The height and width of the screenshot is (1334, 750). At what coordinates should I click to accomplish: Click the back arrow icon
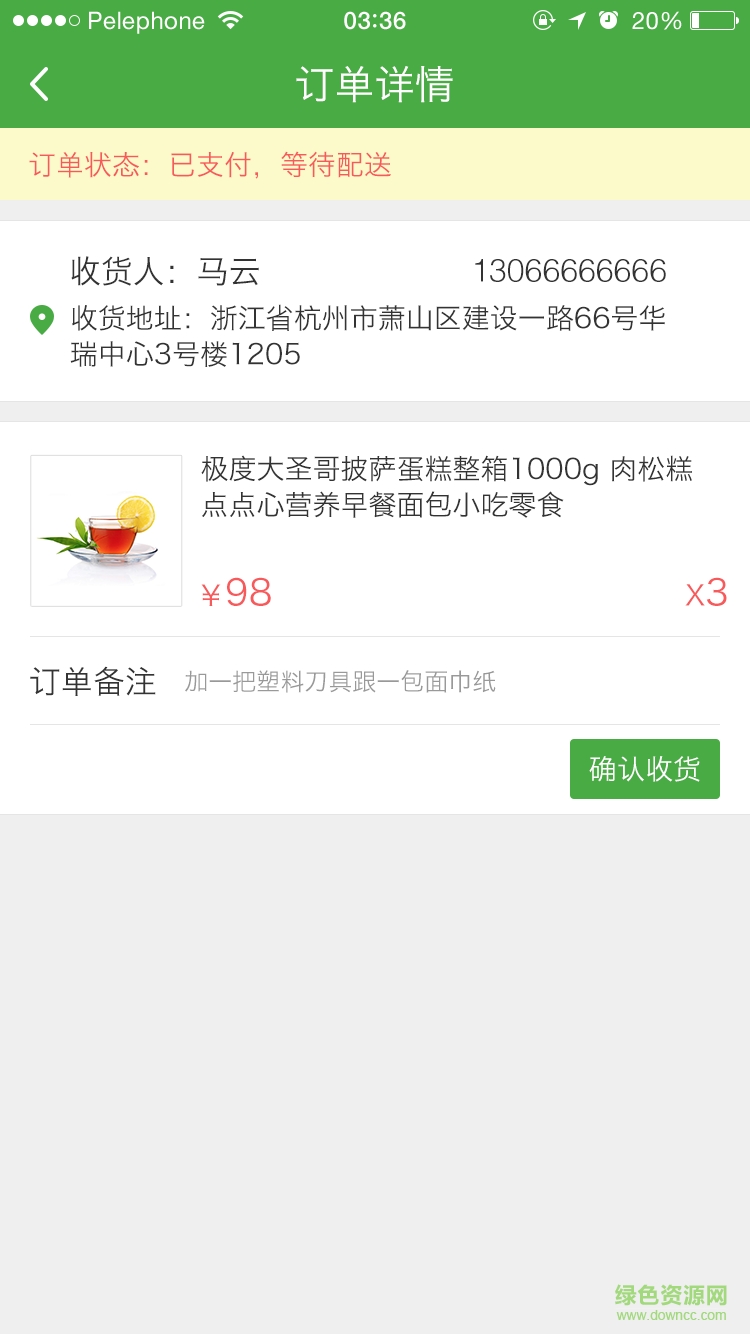[x=38, y=84]
